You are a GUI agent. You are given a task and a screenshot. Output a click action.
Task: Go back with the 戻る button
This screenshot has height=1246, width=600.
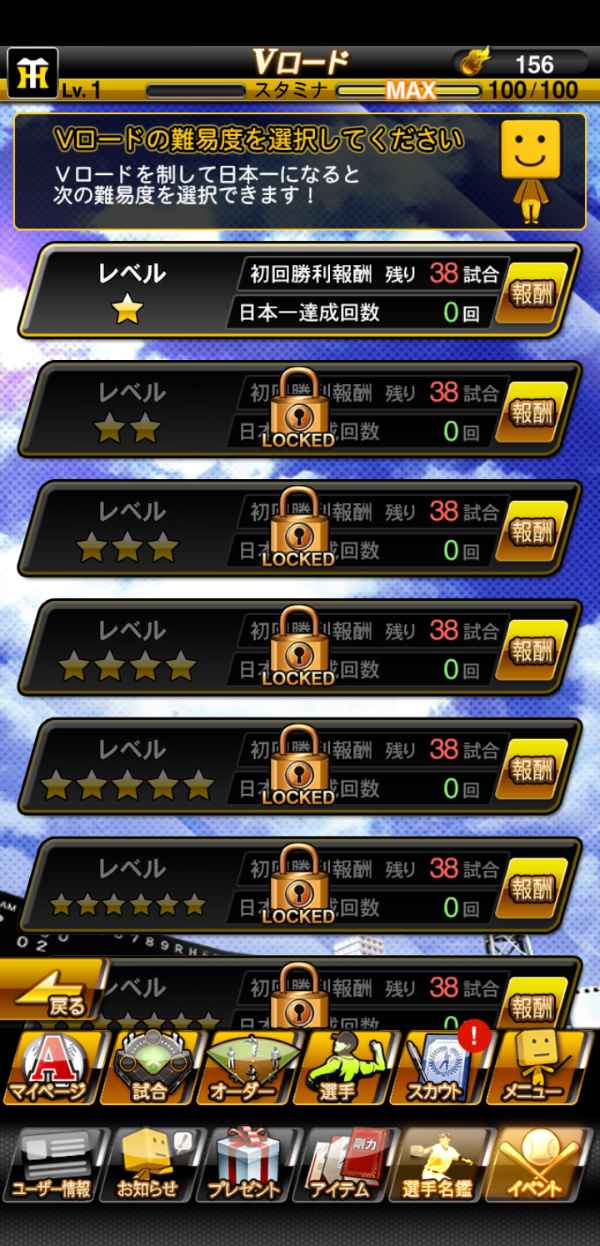pos(55,992)
